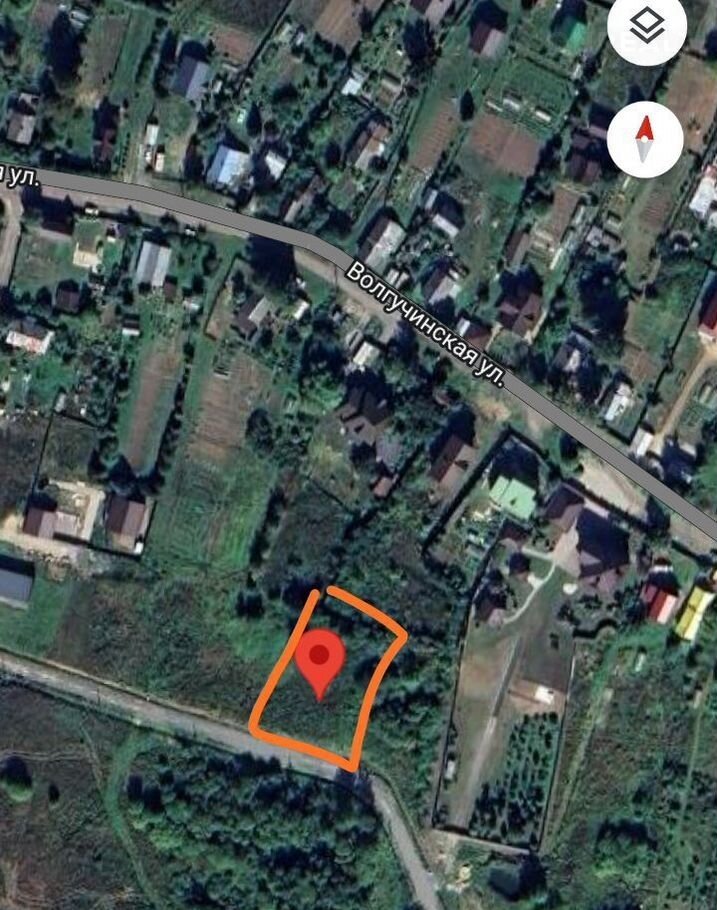Tap the compass to reset north
Screen dimensions: 717x910
coord(645,139)
